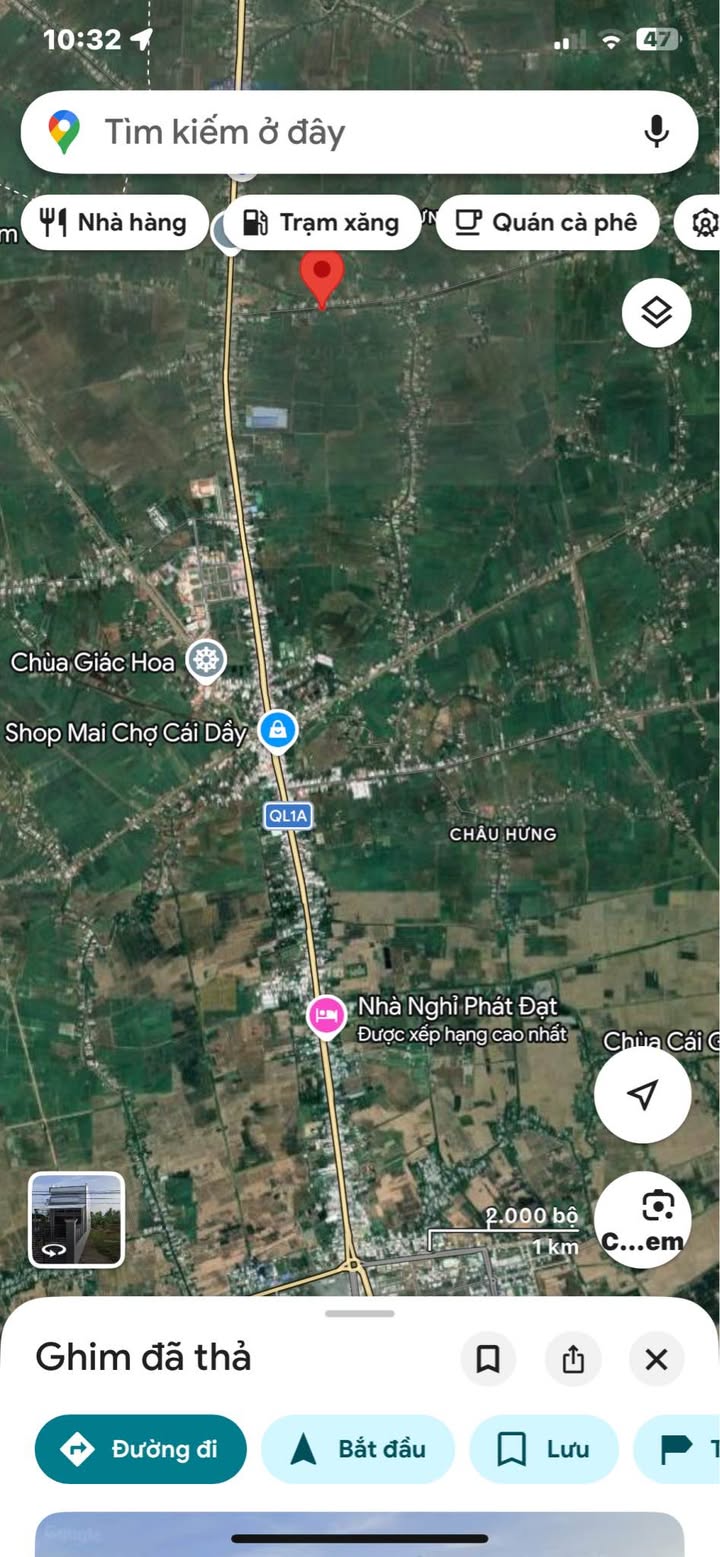Open the Street View thumbnail
Viewport: 720px width, 1557px height.
pos(77,1219)
